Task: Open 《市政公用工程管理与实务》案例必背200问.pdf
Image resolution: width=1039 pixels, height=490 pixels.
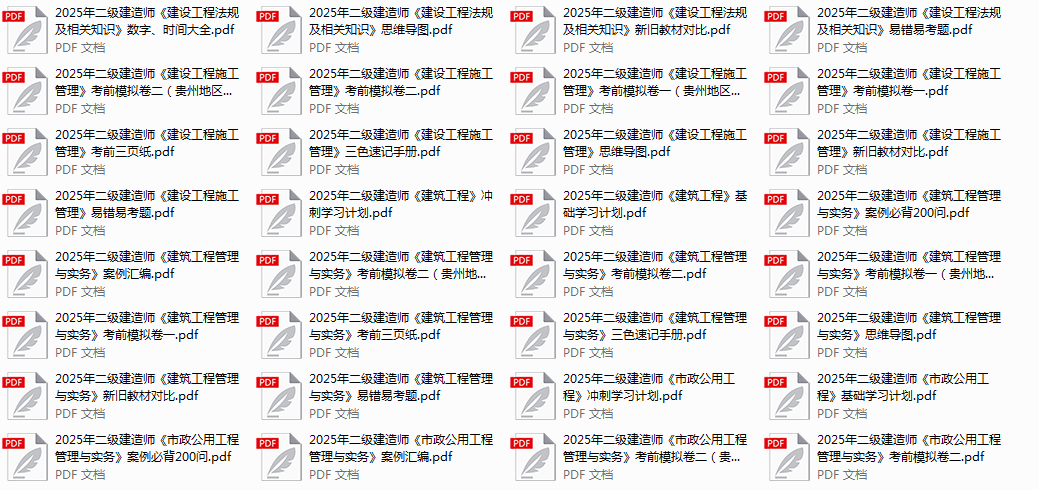Action: 146,448
